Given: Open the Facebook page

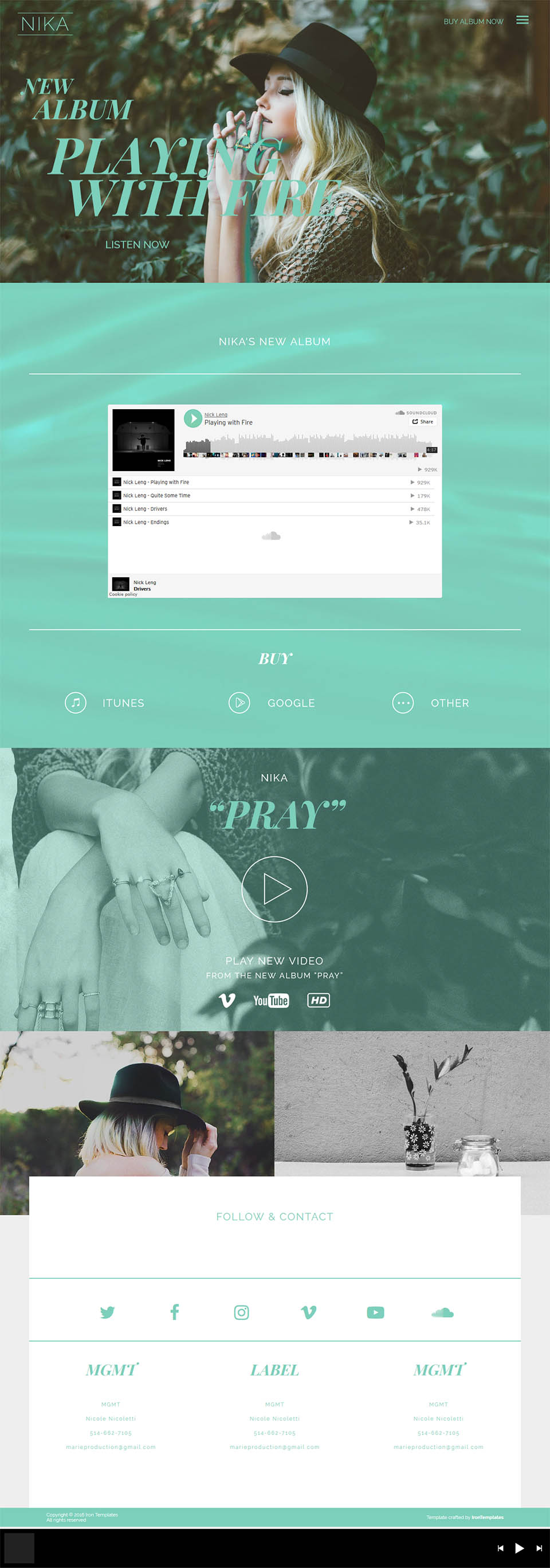Looking at the screenshot, I should coord(175,1312).
